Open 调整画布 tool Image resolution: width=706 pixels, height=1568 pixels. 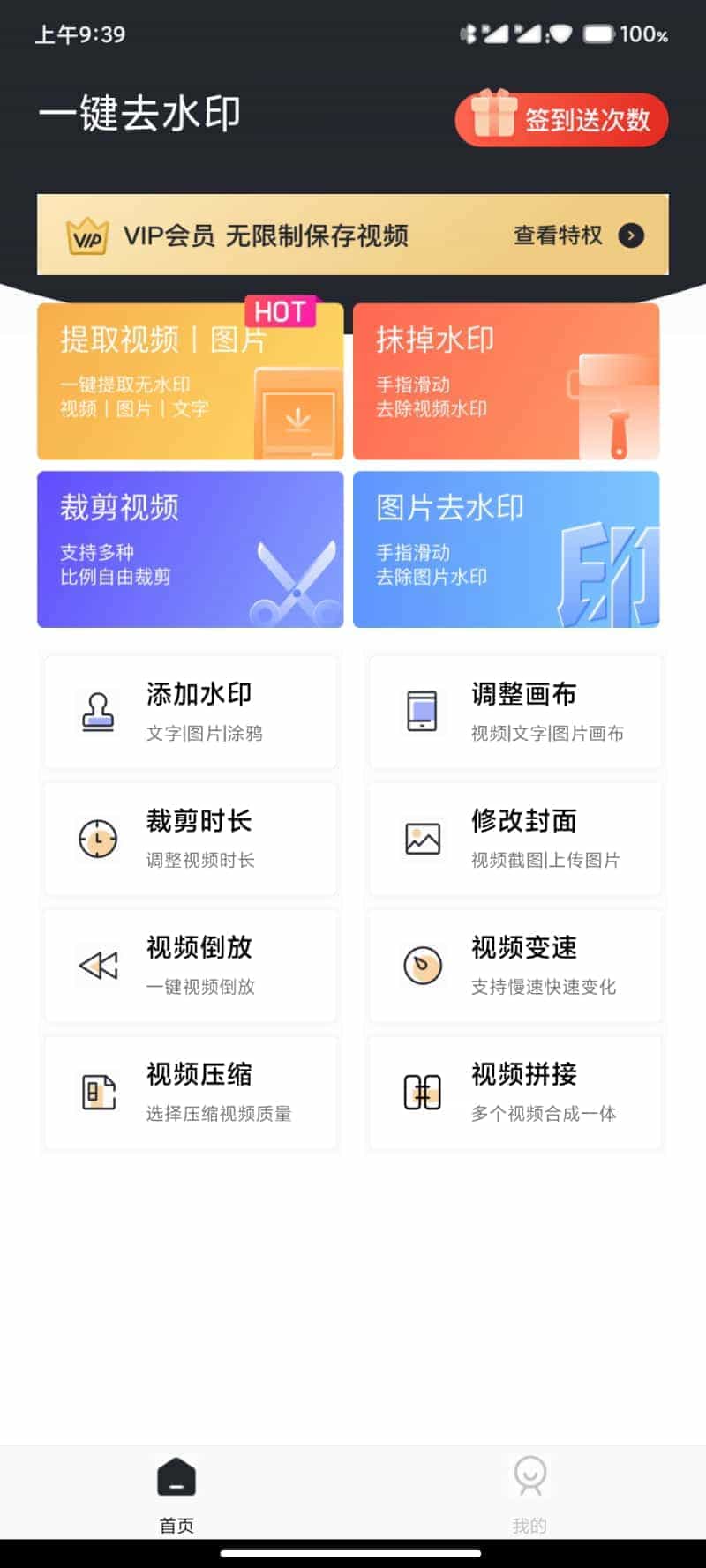(x=515, y=712)
